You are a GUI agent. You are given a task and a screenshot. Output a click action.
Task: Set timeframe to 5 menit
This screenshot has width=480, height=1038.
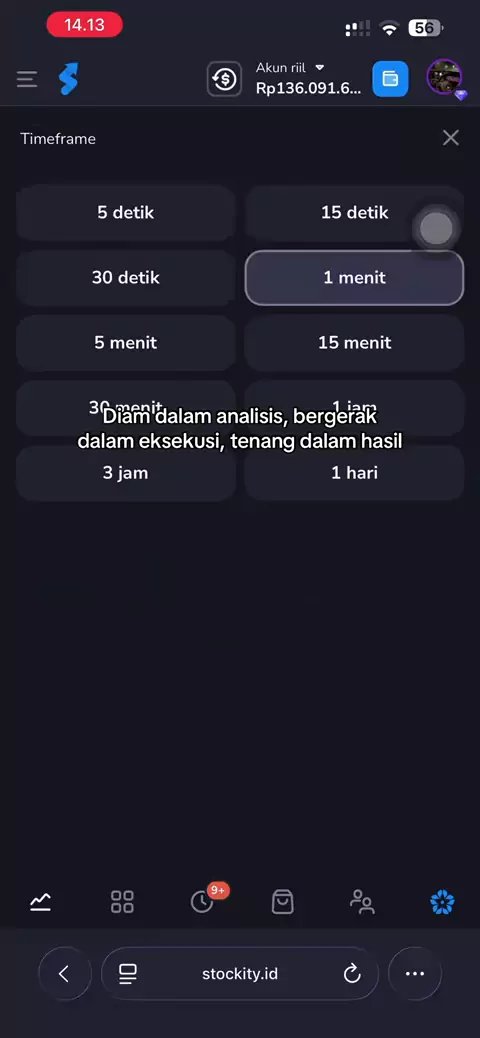126,342
